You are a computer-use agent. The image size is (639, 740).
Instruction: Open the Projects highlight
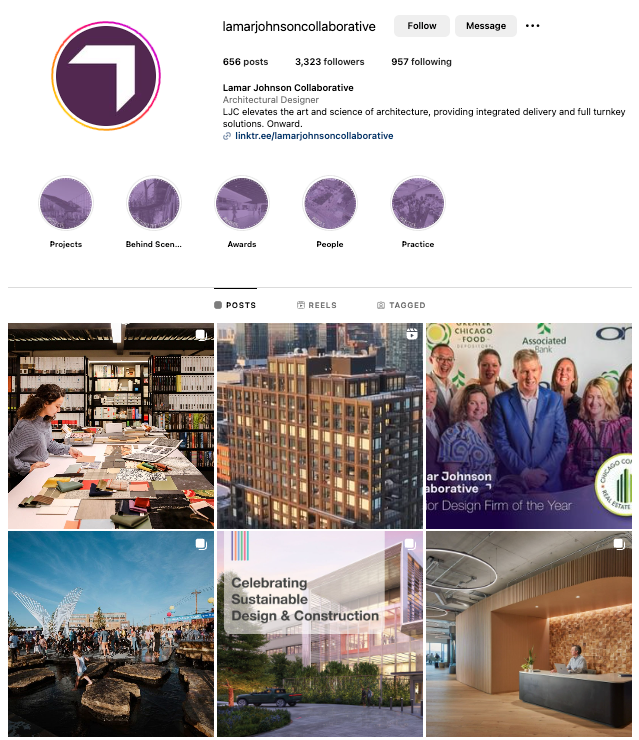pyautogui.click(x=66, y=203)
